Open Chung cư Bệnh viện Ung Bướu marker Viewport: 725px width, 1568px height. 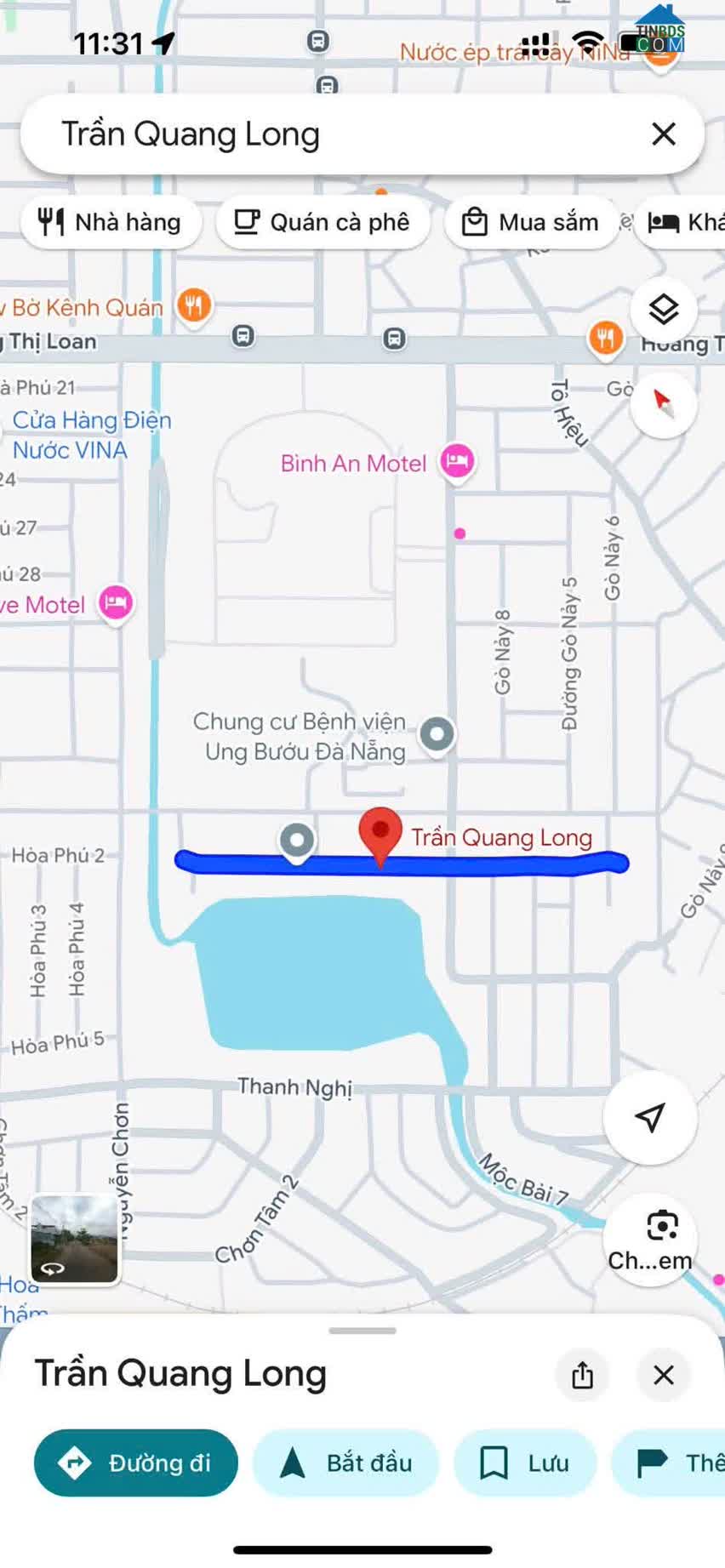click(x=437, y=733)
